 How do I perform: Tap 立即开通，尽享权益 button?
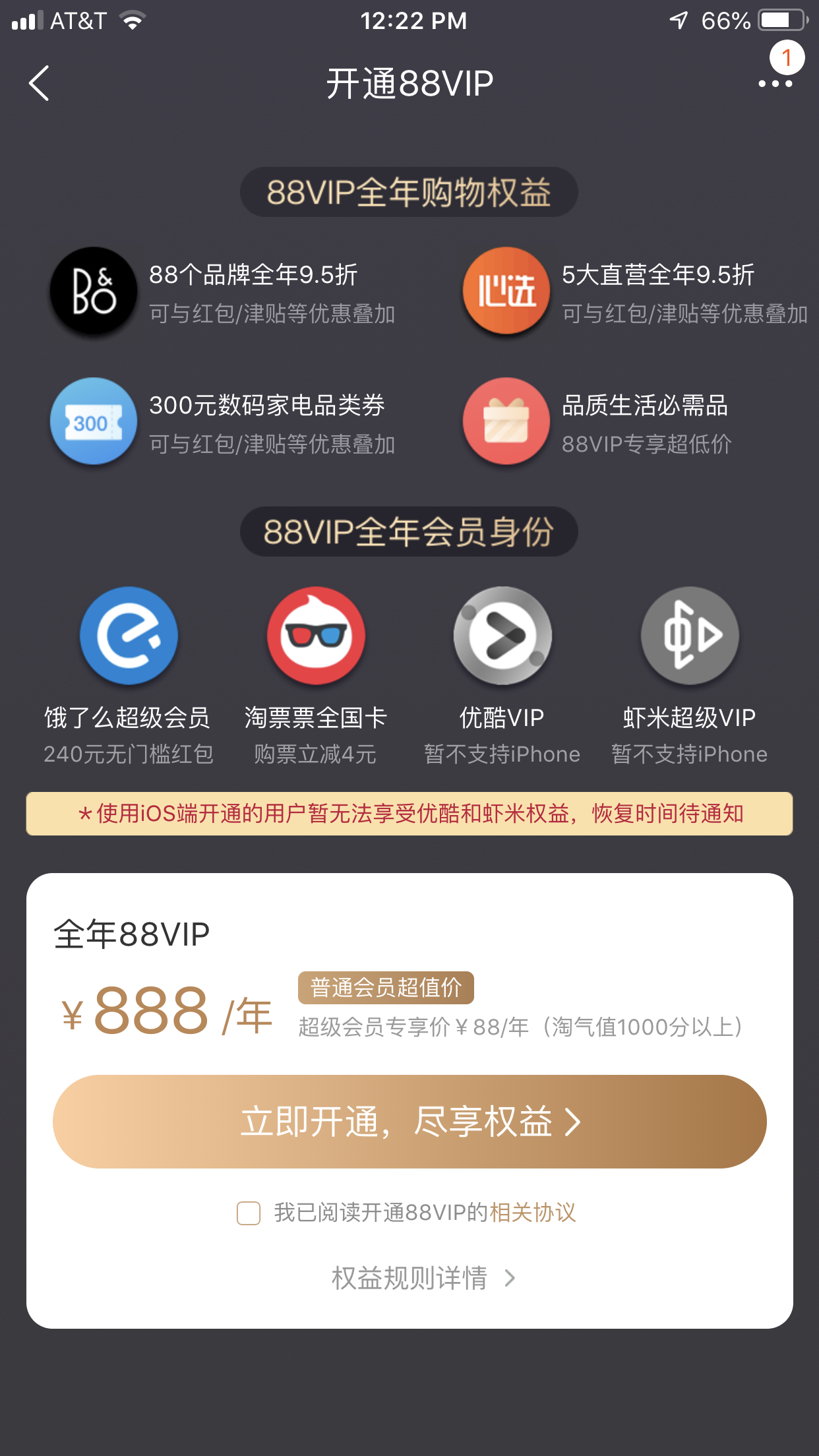[x=409, y=1122]
